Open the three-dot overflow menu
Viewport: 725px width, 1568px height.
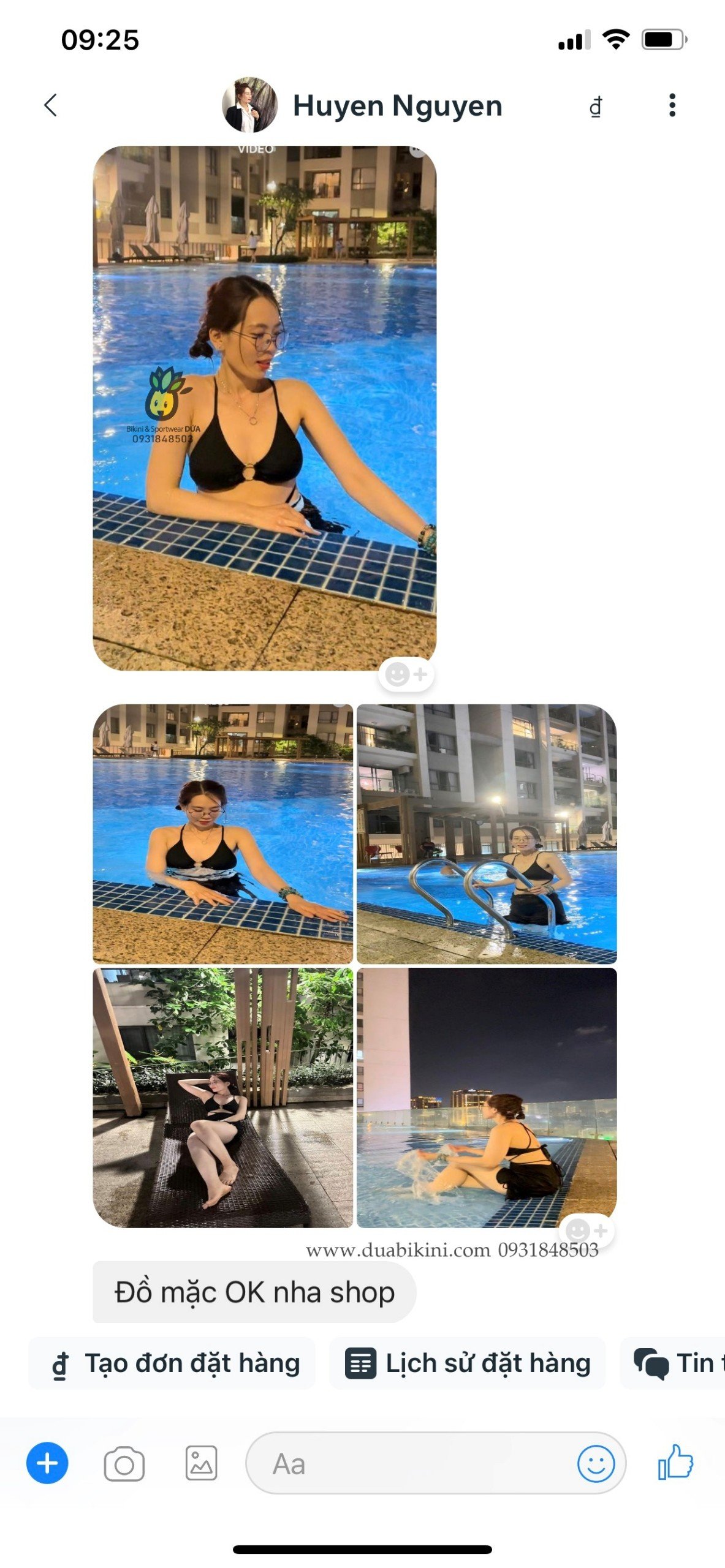(672, 105)
